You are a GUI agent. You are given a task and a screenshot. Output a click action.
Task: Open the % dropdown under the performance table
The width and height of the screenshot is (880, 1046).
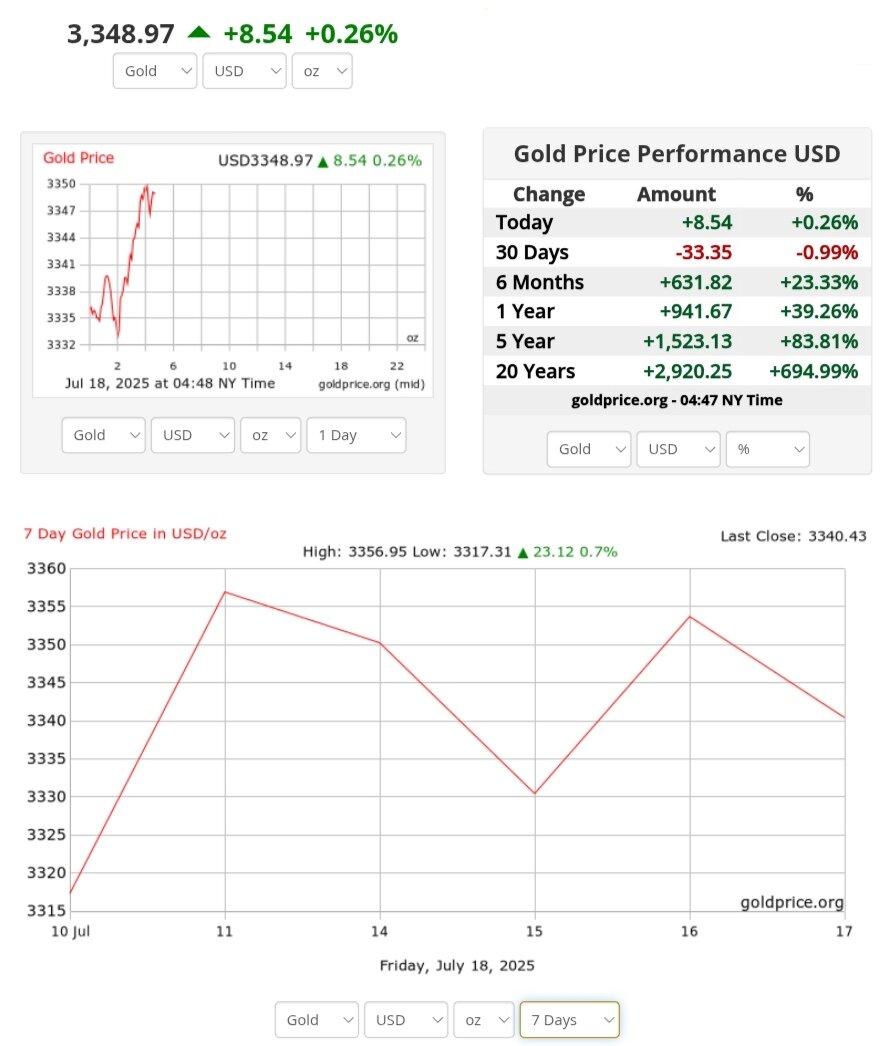(768, 449)
